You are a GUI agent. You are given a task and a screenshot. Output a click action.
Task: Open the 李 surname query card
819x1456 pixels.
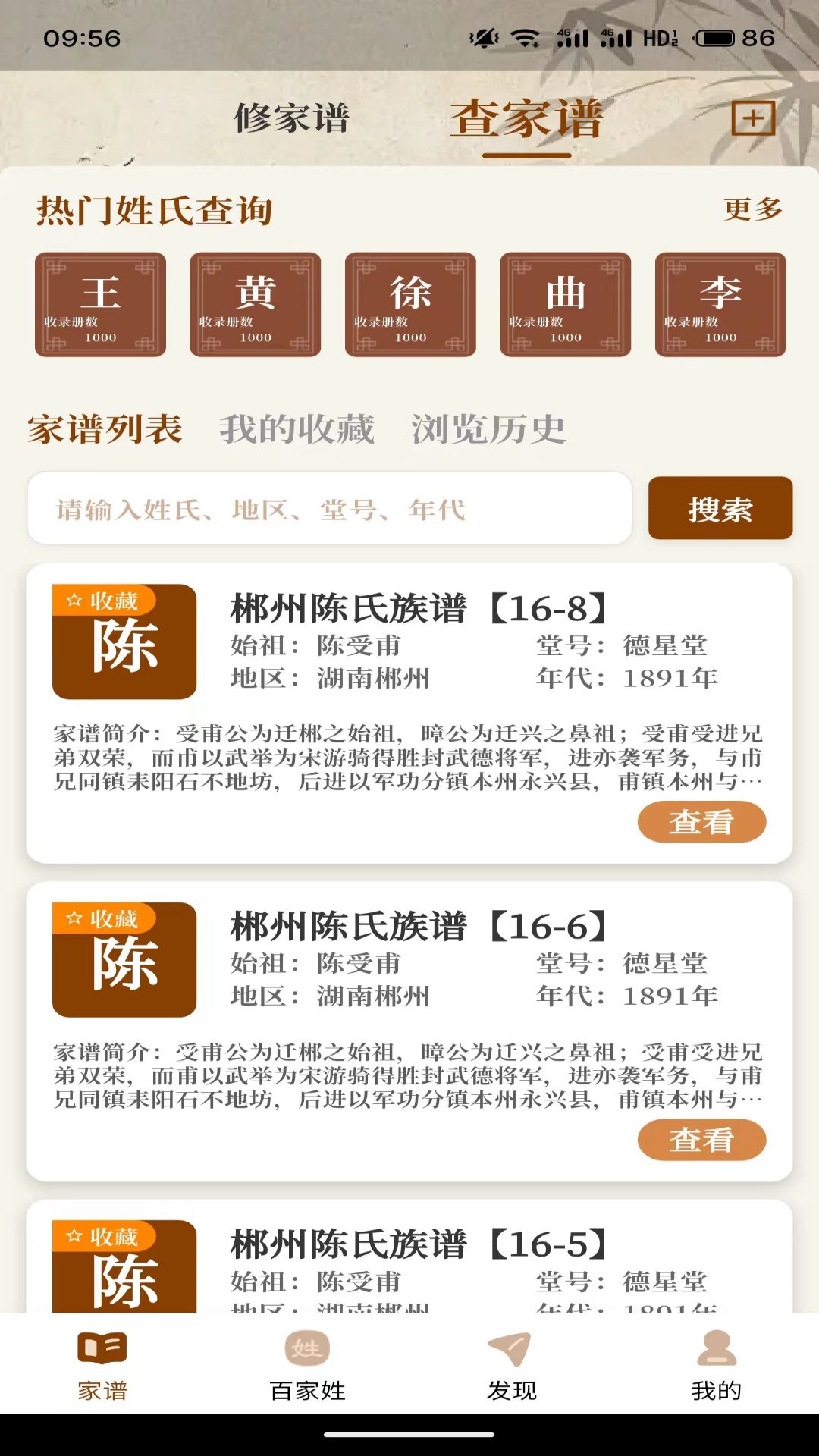(720, 303)
